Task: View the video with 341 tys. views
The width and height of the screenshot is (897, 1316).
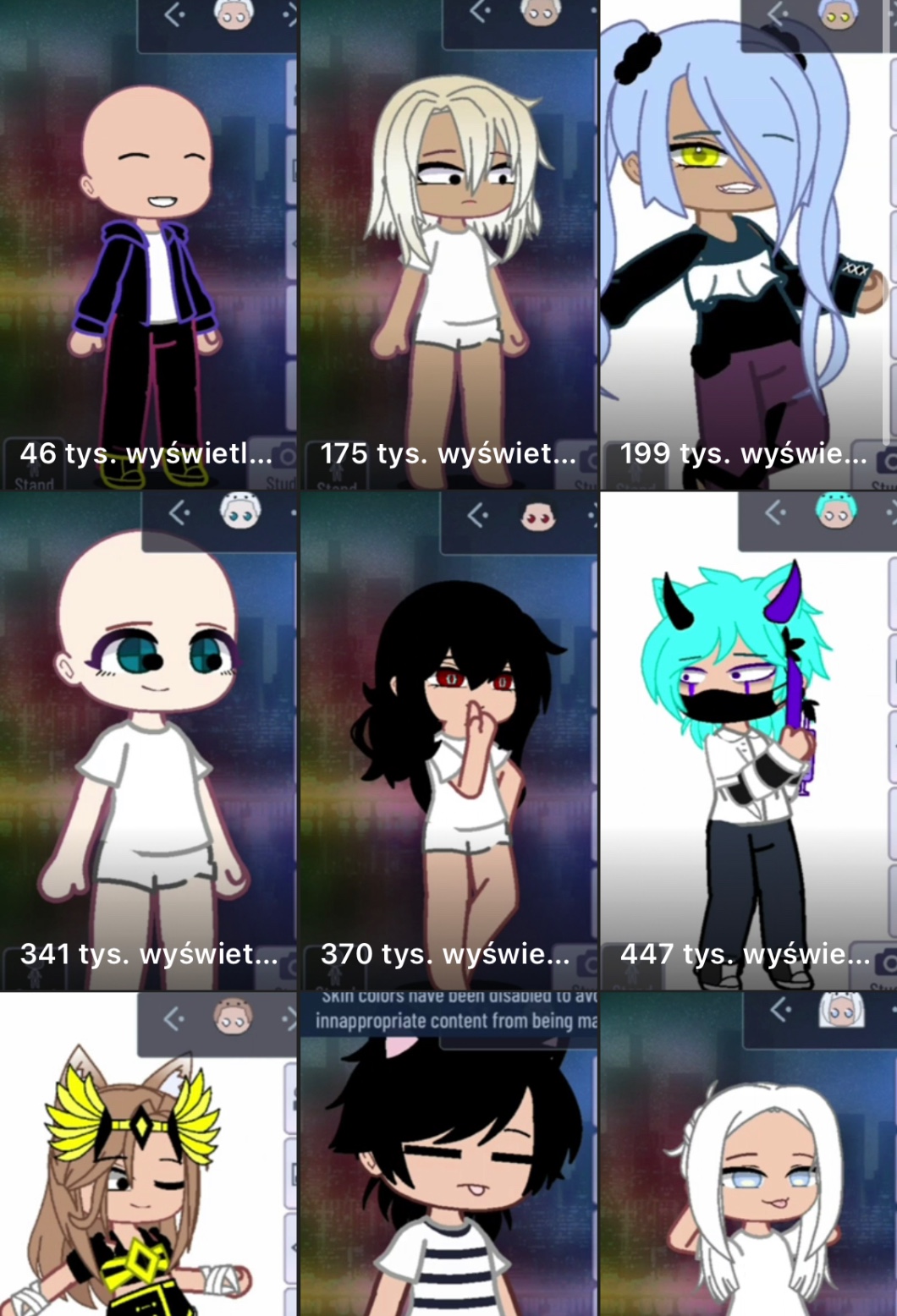Action: 148,740
